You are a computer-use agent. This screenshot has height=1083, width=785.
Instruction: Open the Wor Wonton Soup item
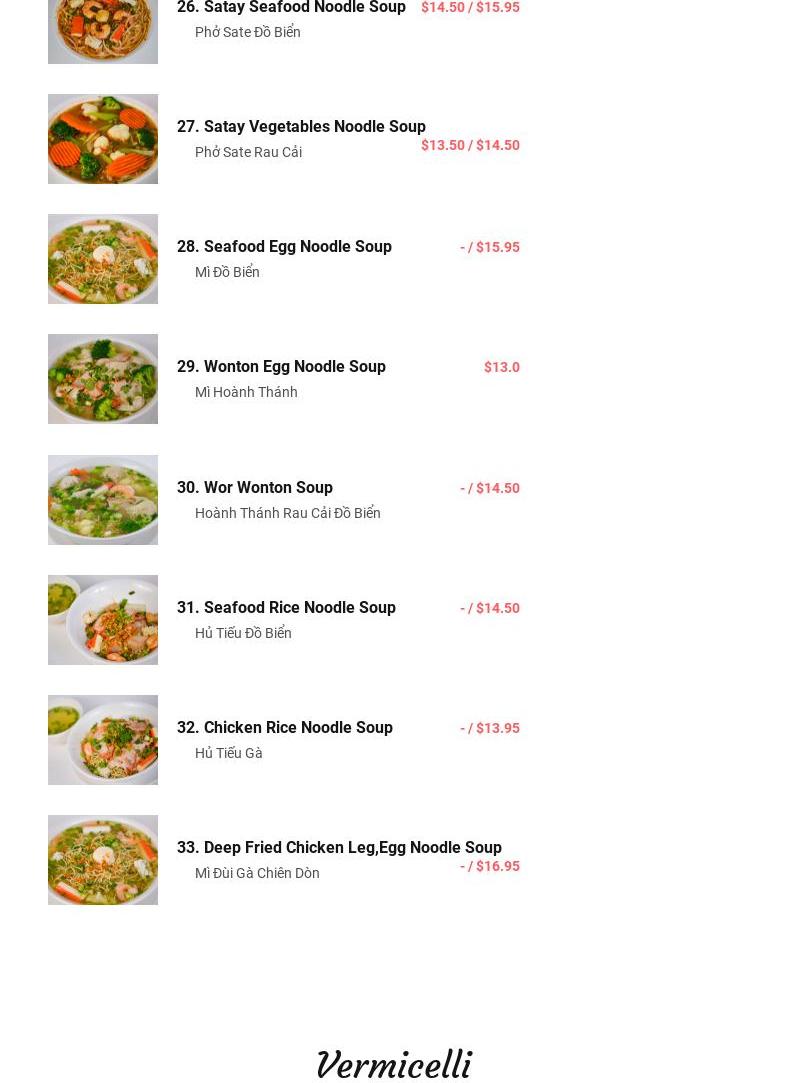(x=255, y=488)
